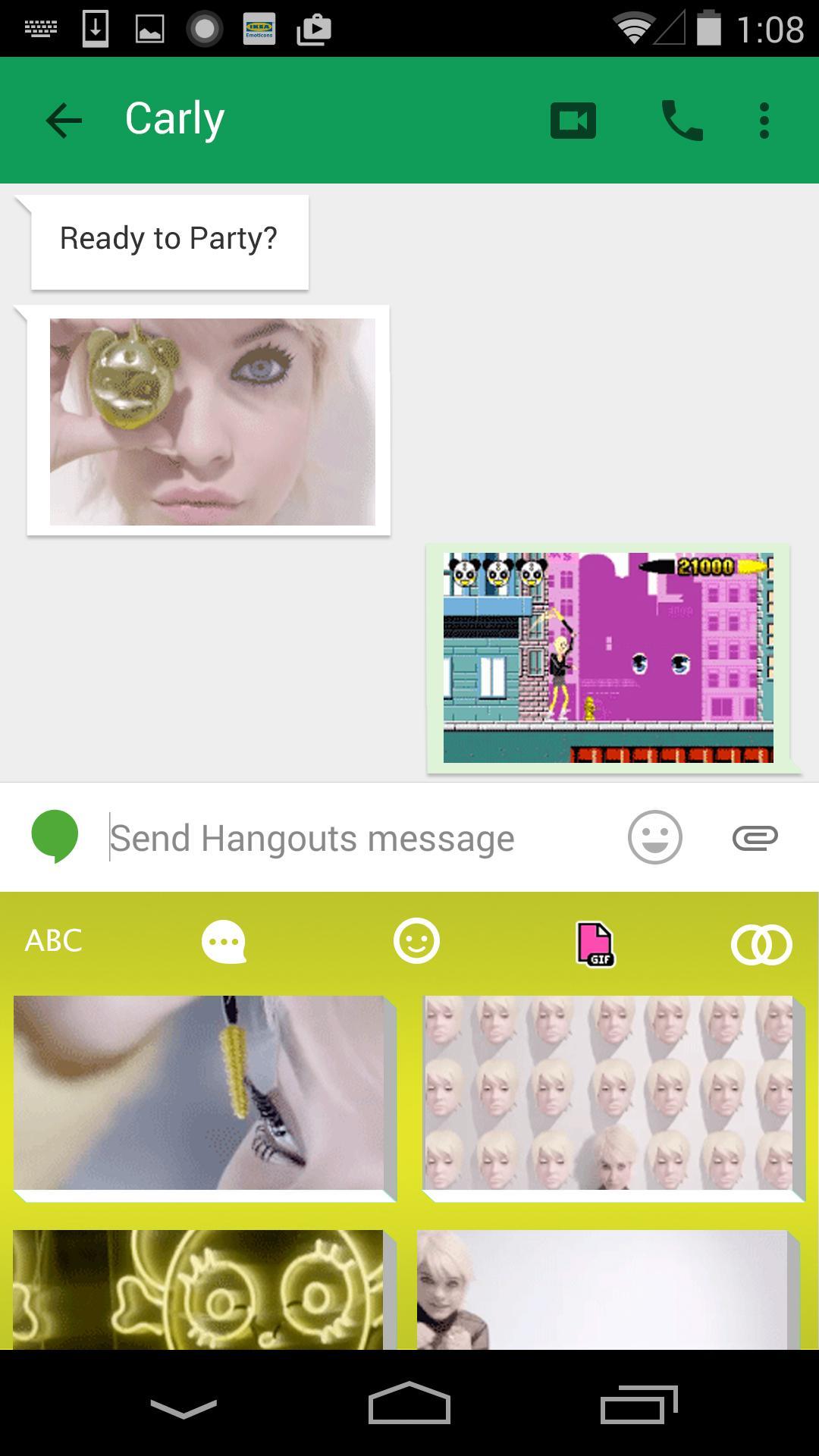Send the eye with yellow mascara GIF
The width and height of the screenshot is (819, 1456).
pyautogui.click(x=199, y=1094)
